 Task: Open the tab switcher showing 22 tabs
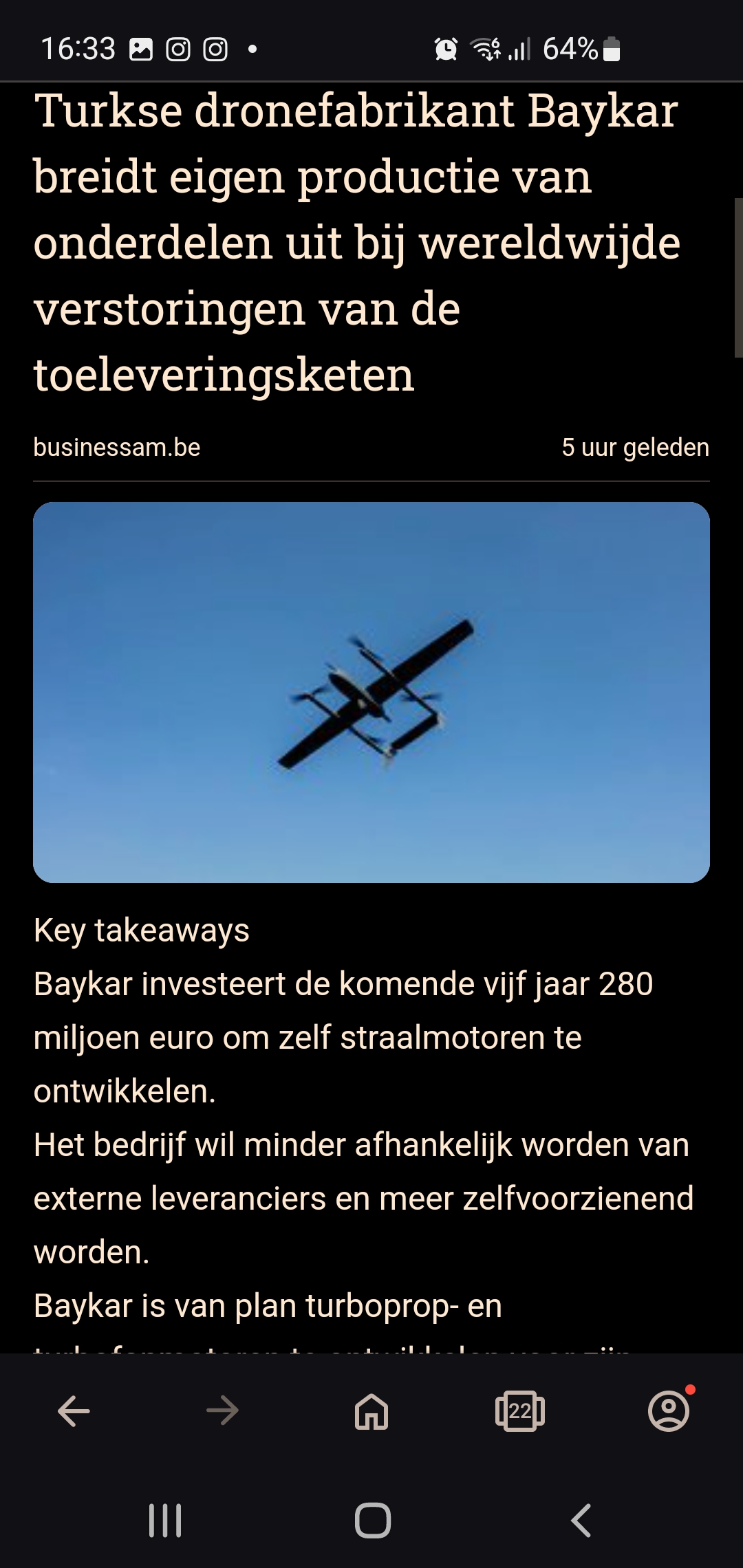pyautogui.click(x=520, y=1412)
